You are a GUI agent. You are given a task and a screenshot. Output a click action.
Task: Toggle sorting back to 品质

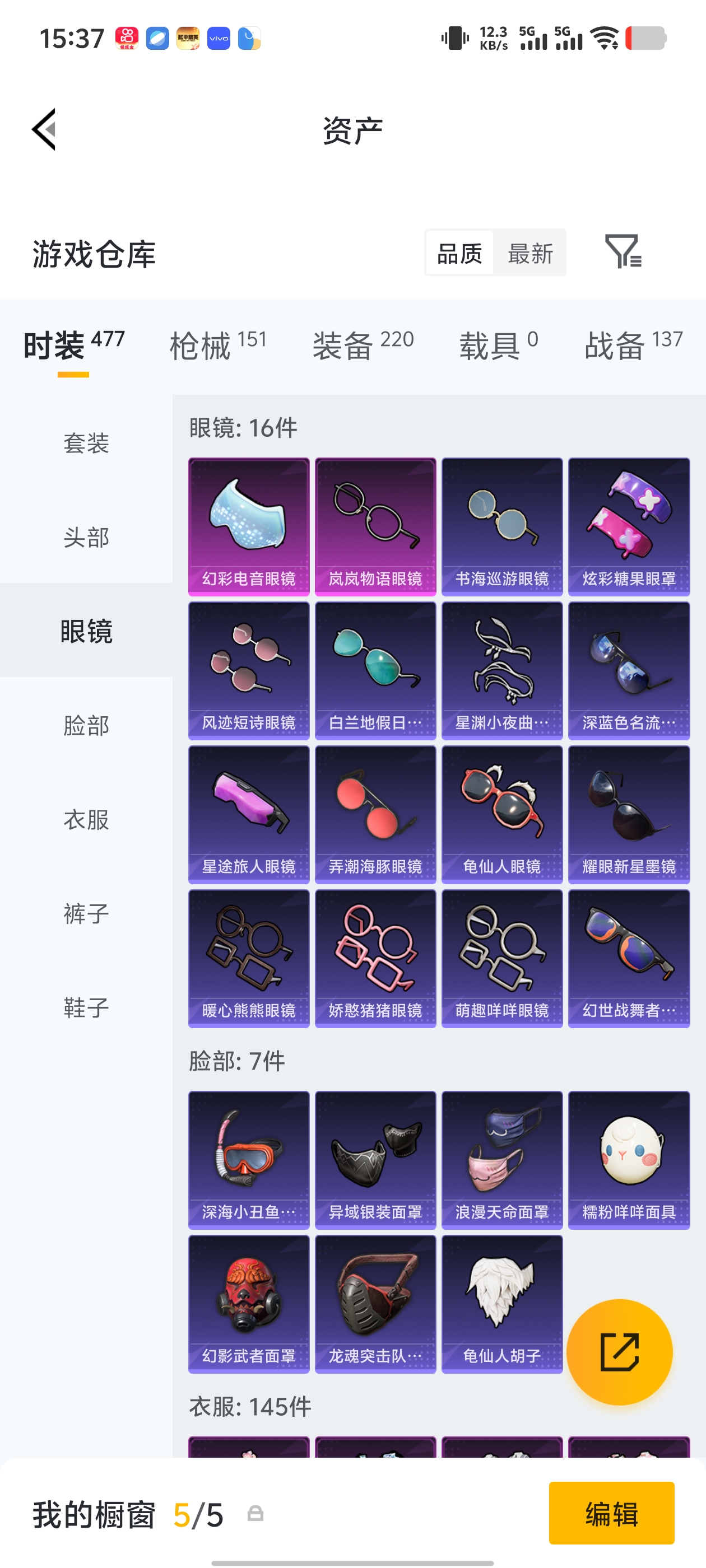tap(459, 253)
